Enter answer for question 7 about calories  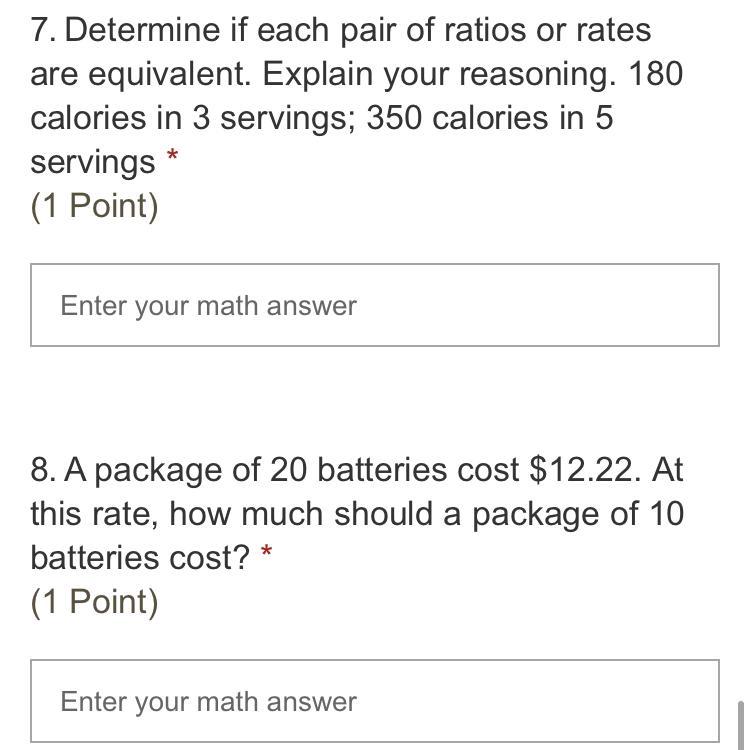click(x=374, y=305)
